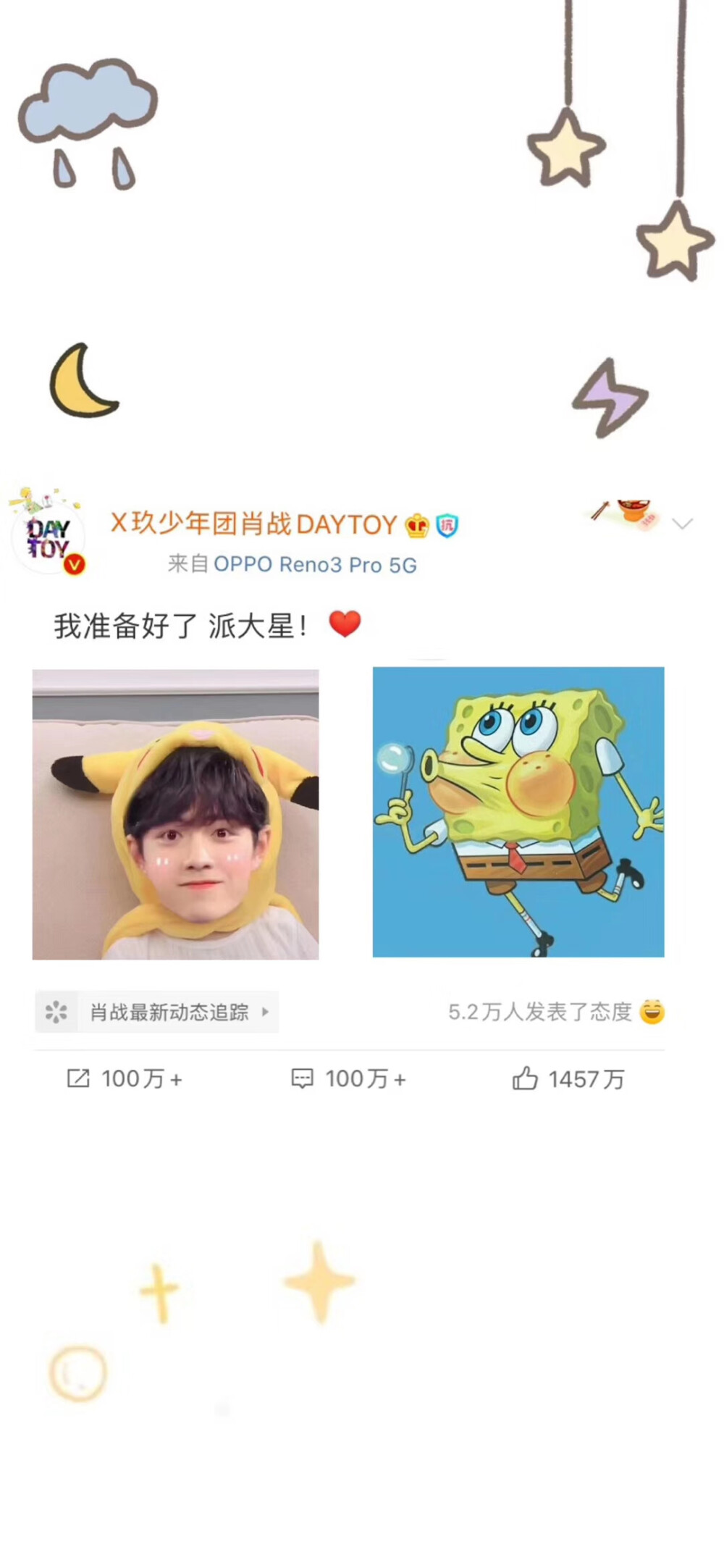Click the 1457万 like count
724x1568 pixels.
point(588,1078)
